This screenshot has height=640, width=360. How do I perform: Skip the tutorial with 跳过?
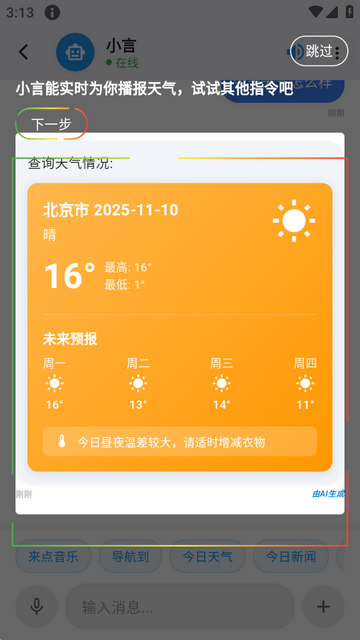[319, 51]
